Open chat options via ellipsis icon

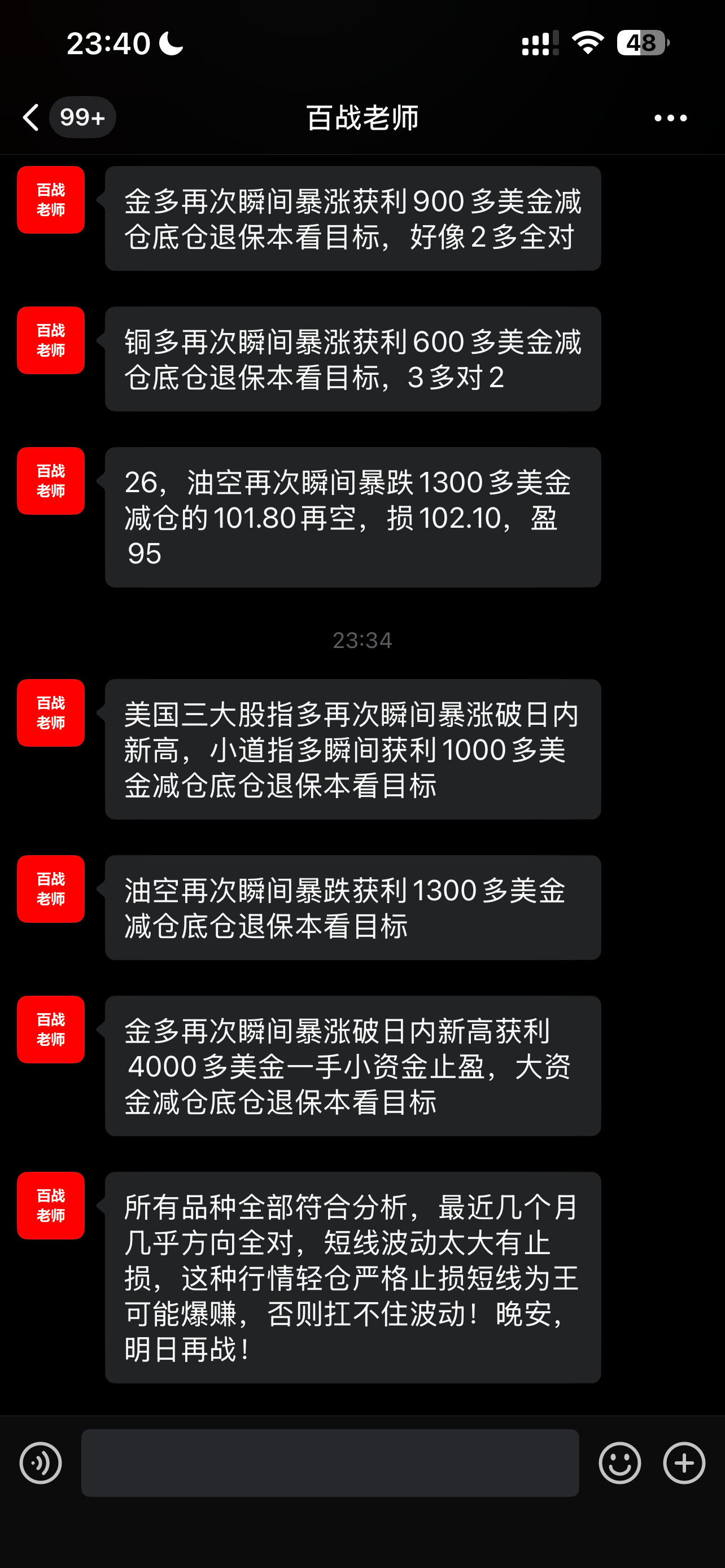[669, 117]
